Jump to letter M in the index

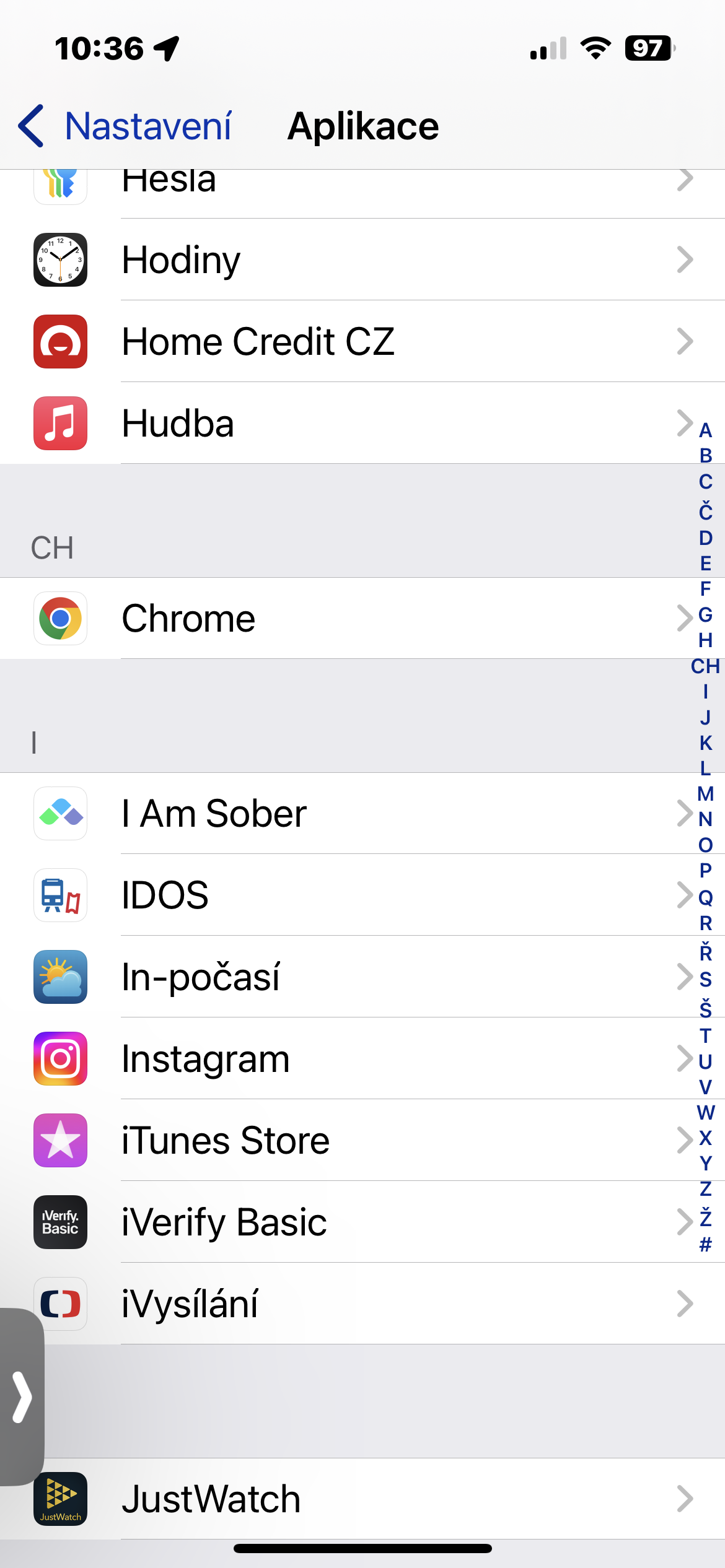[x=705, y=793]
